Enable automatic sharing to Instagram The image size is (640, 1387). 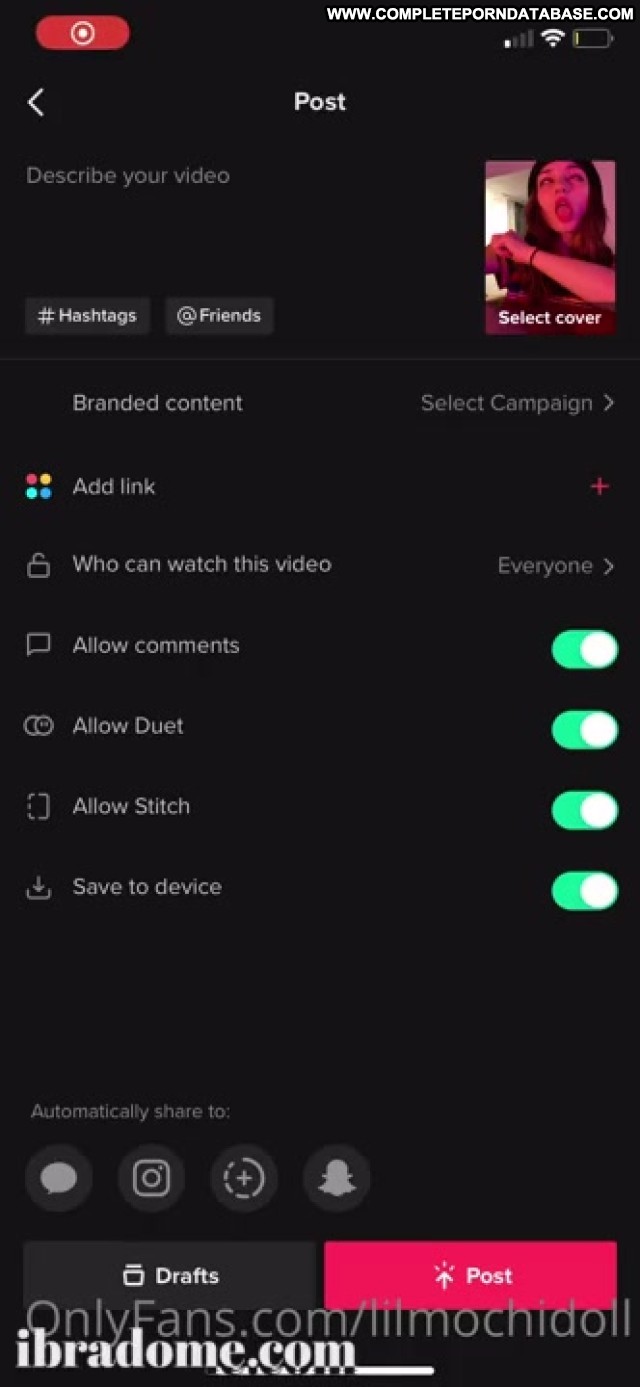[x=151, y=1179]
